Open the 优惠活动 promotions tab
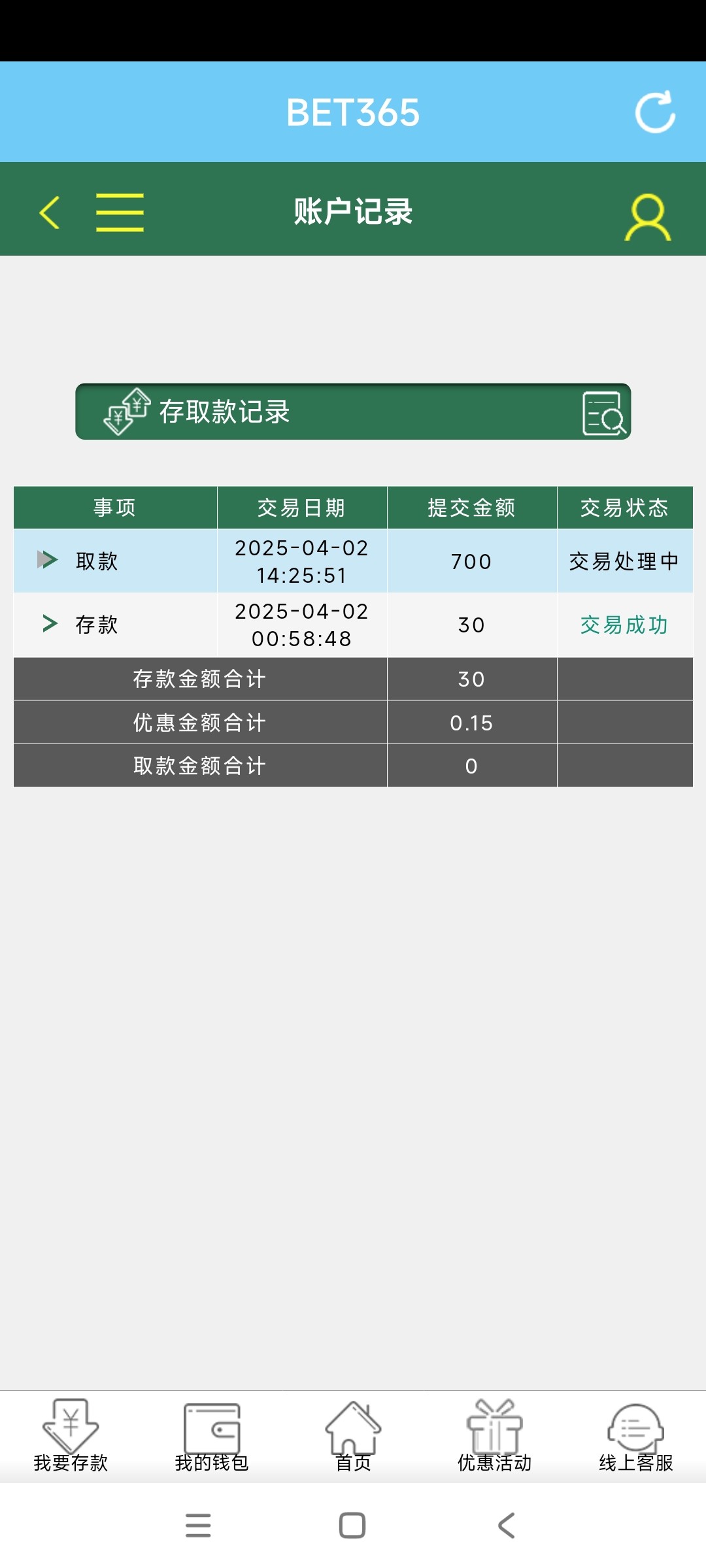The image size is (706, 1568). point(494,1436)
